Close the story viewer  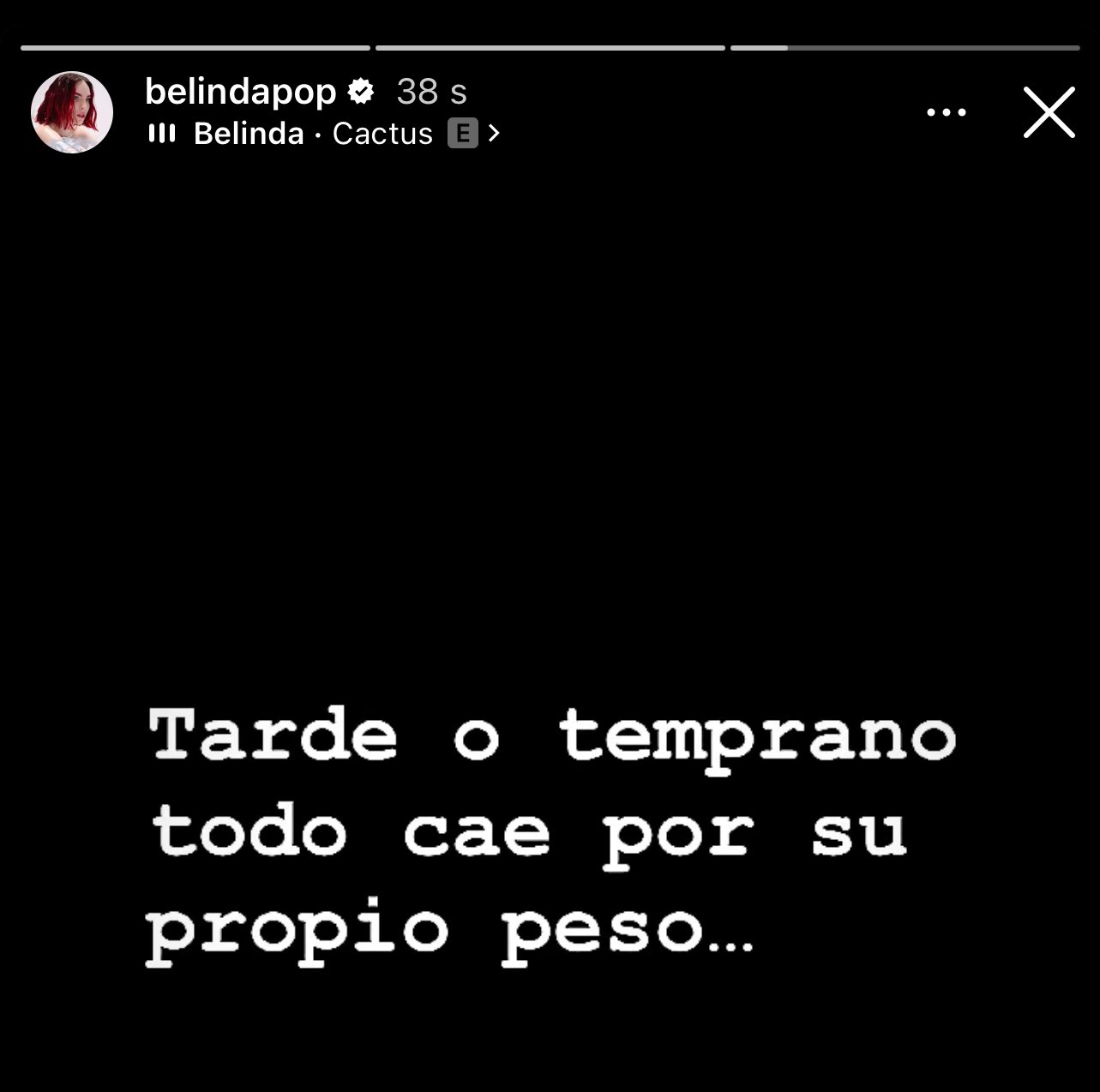pos(1049,112)
